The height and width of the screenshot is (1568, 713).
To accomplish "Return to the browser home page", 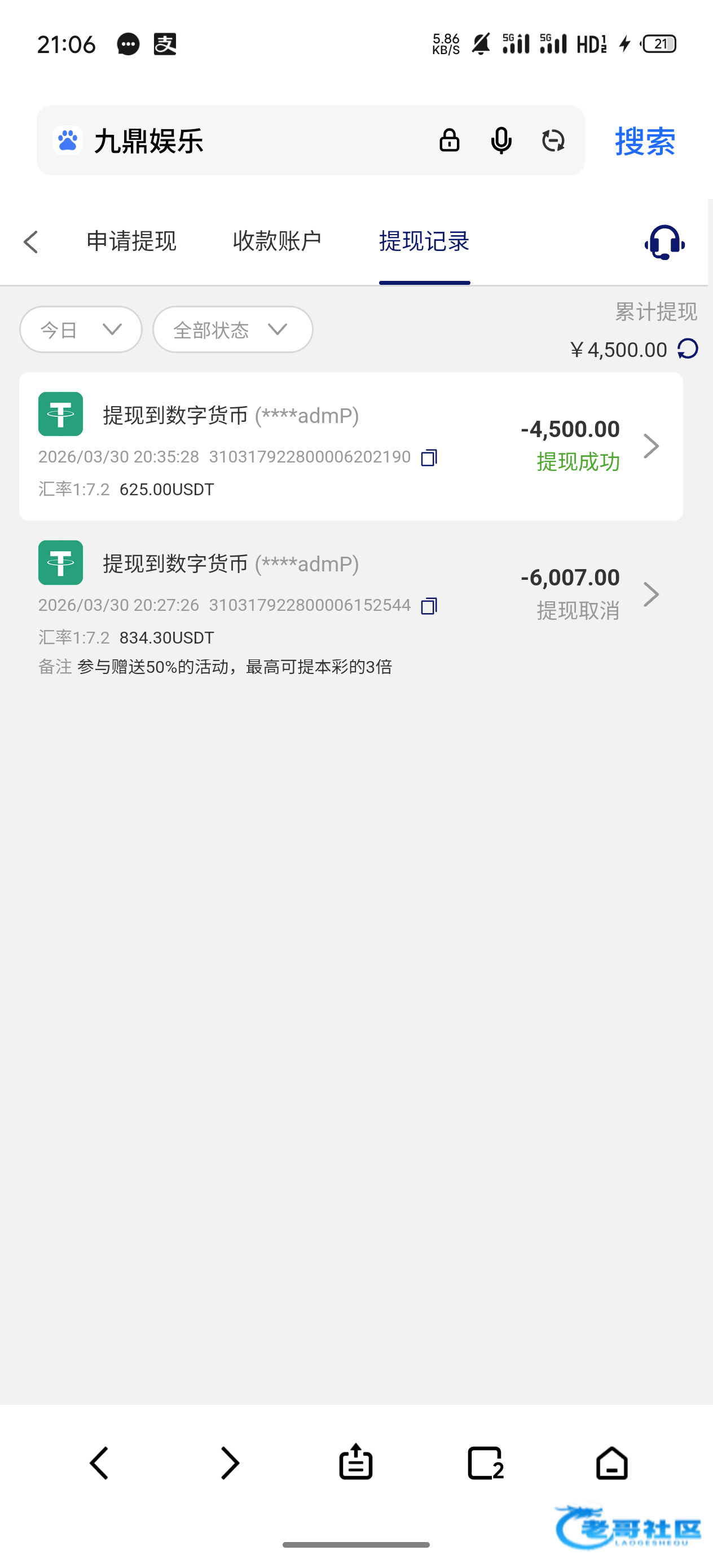I will [611, 1463].
